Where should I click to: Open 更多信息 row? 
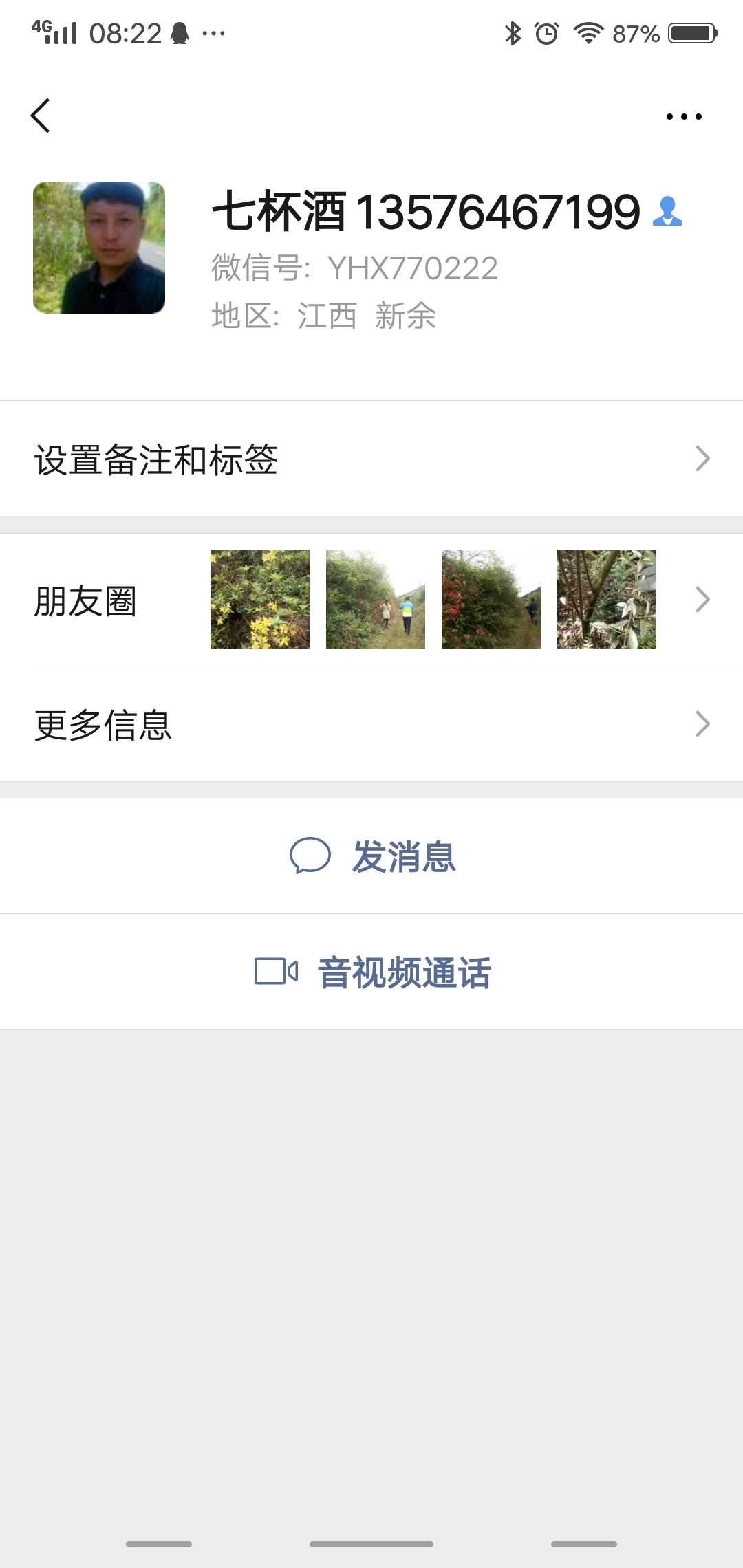(x=371, y=724)
